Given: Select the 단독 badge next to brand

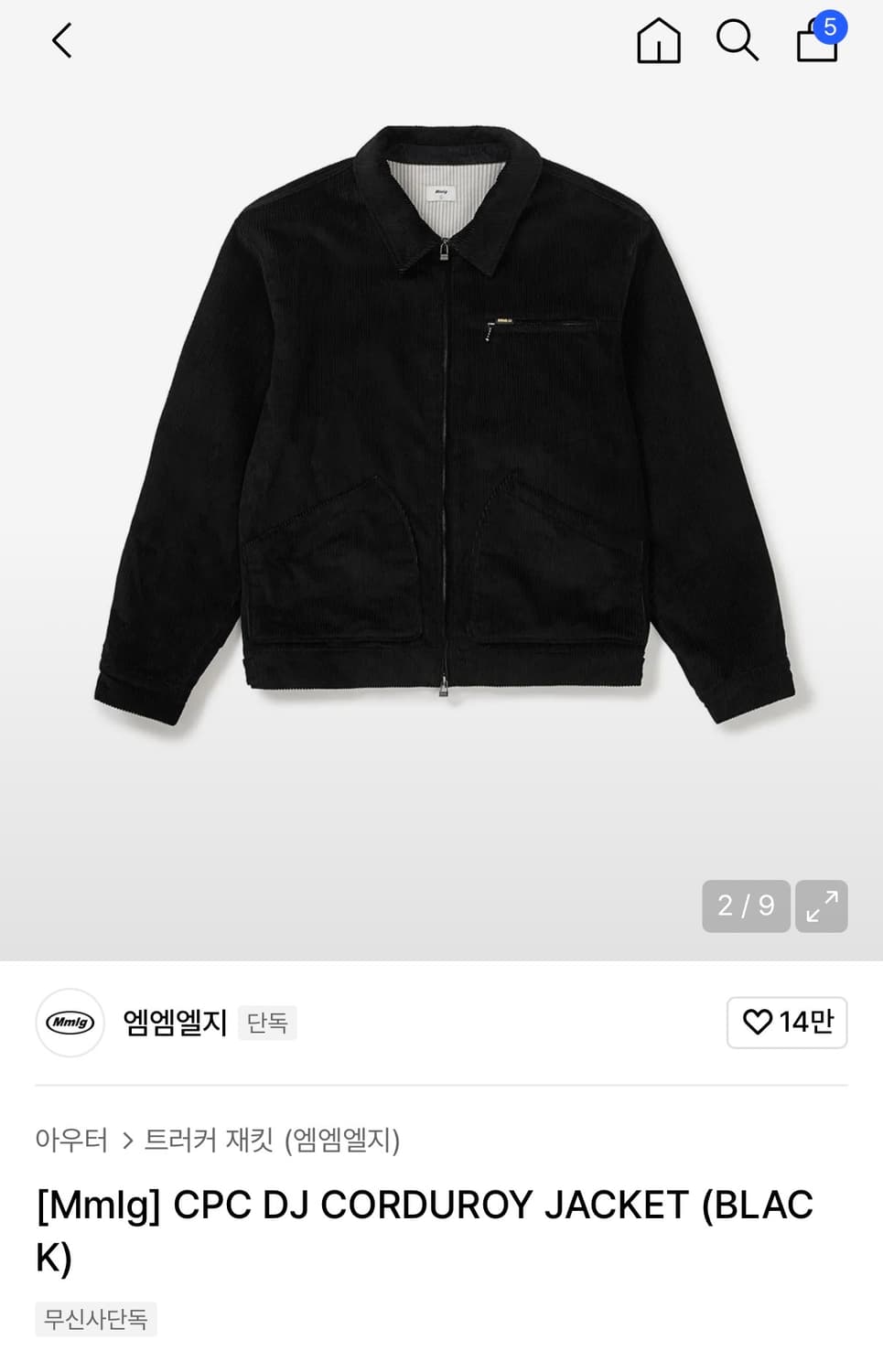Looking at the screenshot, I should [267, 1024].
